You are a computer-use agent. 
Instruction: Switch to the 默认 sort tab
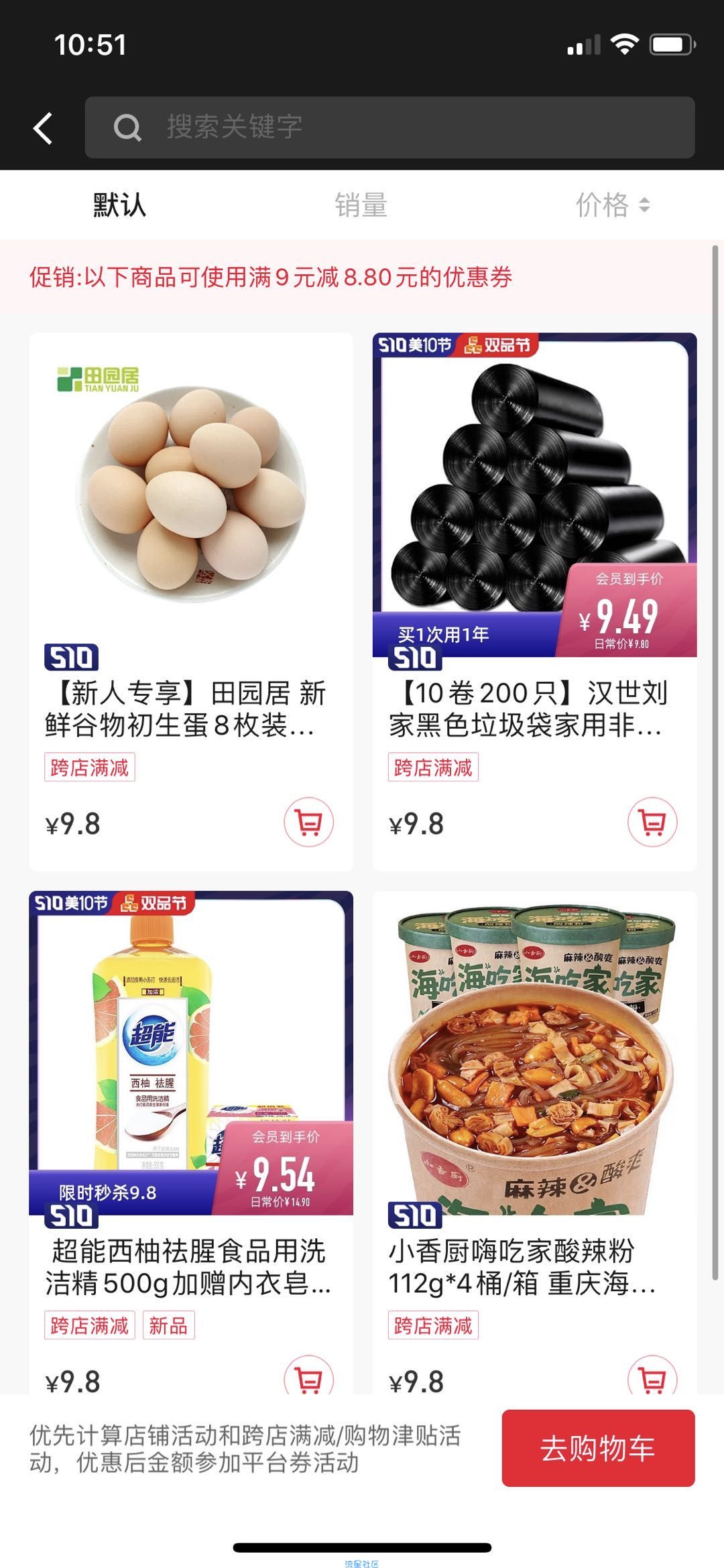119,205
